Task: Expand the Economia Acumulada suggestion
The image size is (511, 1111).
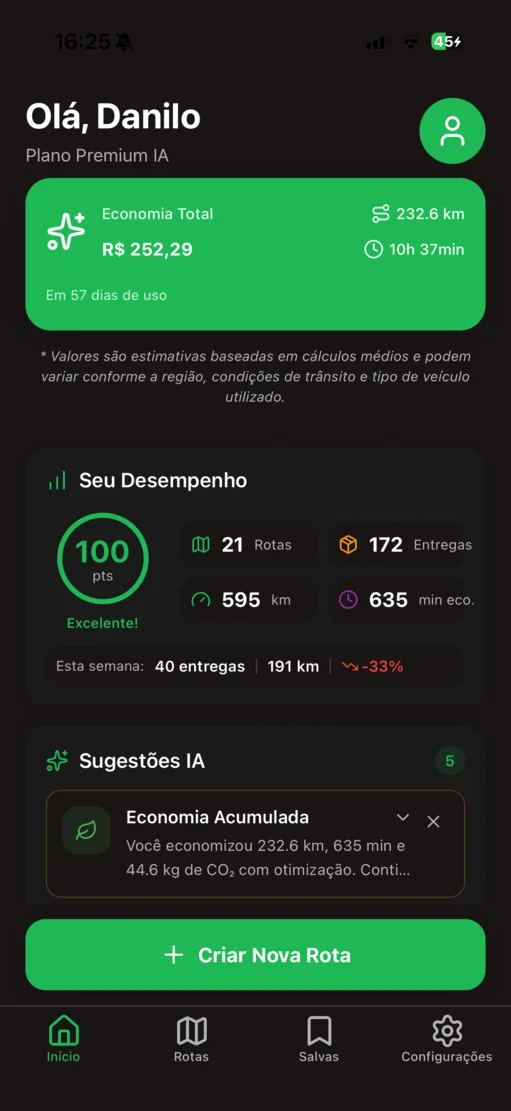Action: tap(403, 817)
